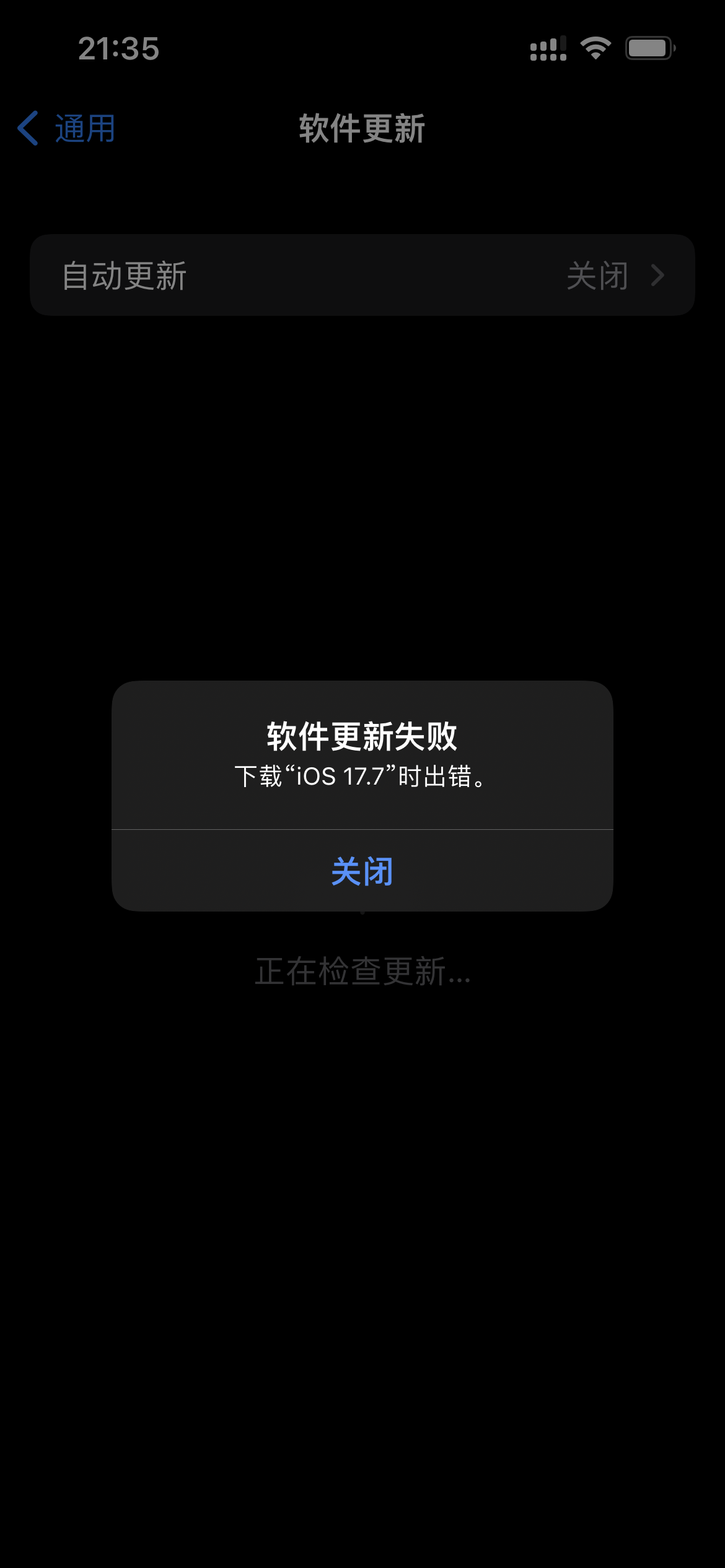Viewport: 725px width, 1568px height.
Task: Open the 自动更新 settings row
Action: (362, 276)
